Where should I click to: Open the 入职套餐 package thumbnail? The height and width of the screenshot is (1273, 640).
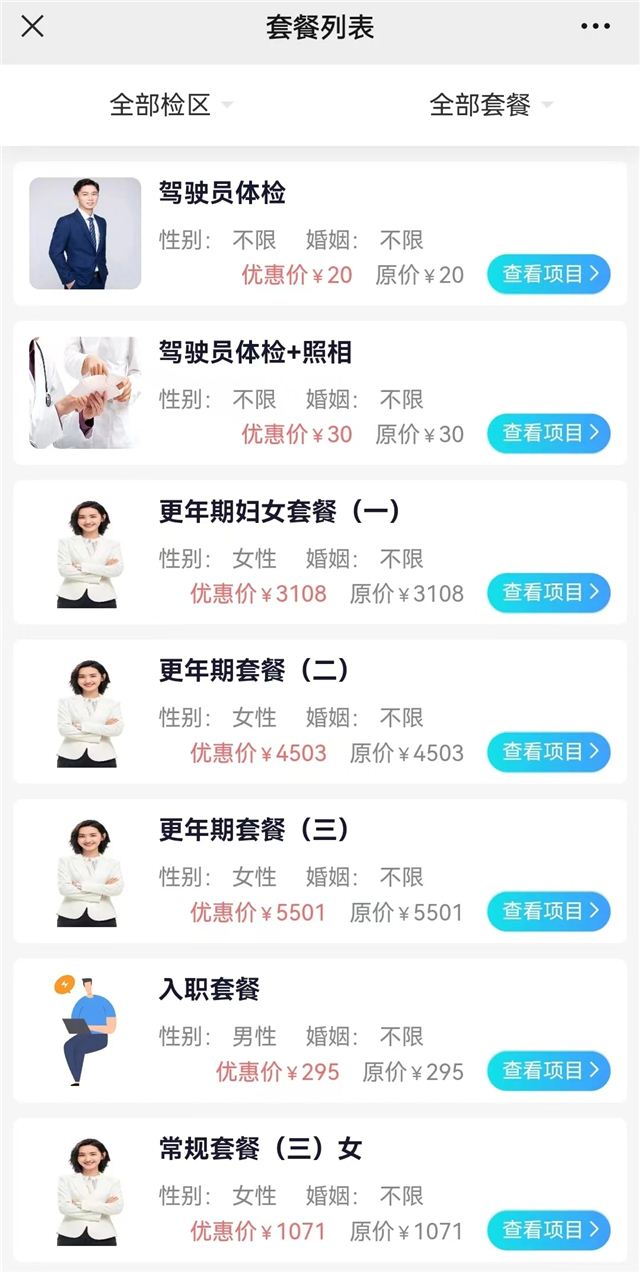[85, 1030]
